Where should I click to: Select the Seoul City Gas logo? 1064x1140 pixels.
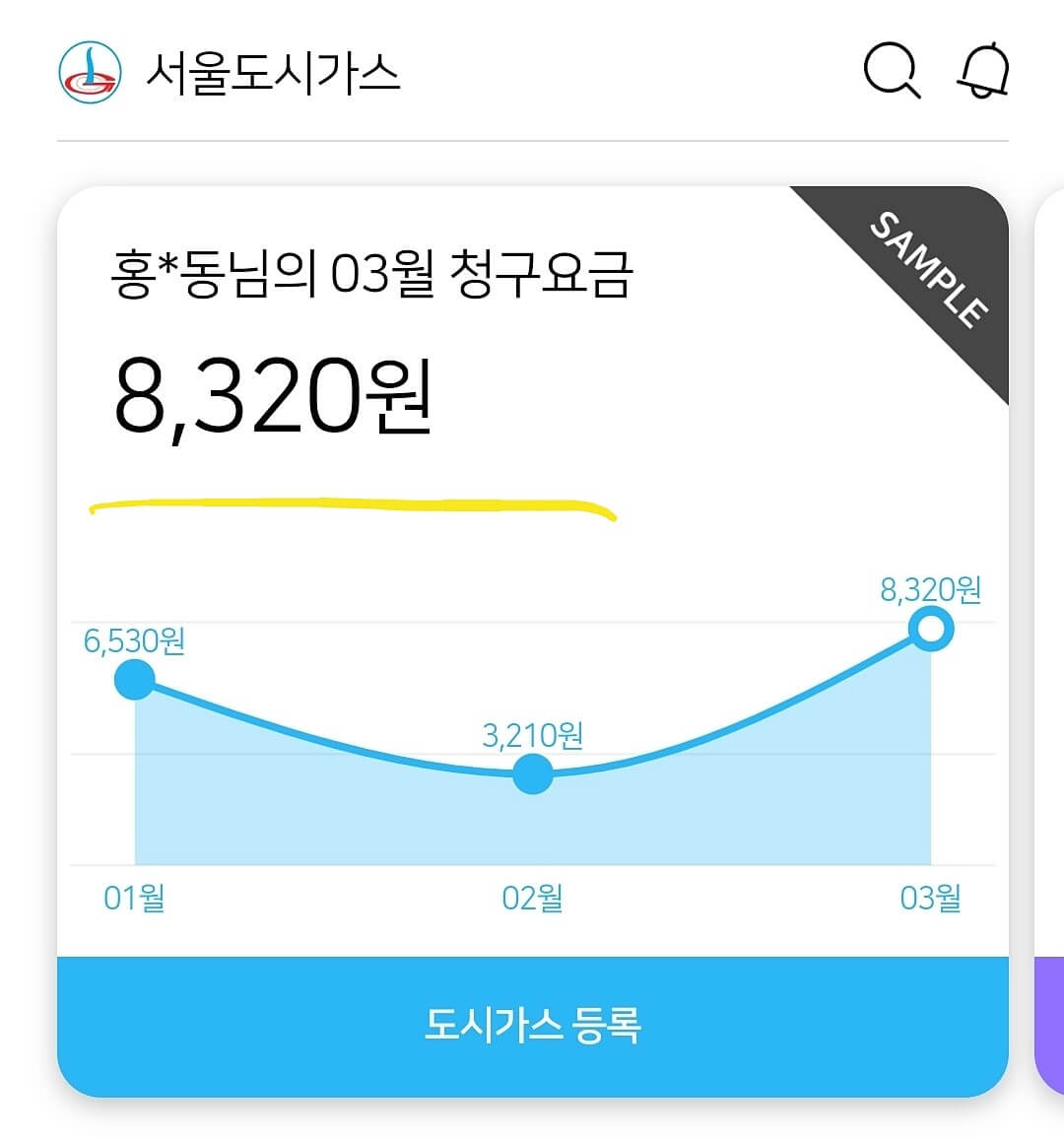coord(89,71)
